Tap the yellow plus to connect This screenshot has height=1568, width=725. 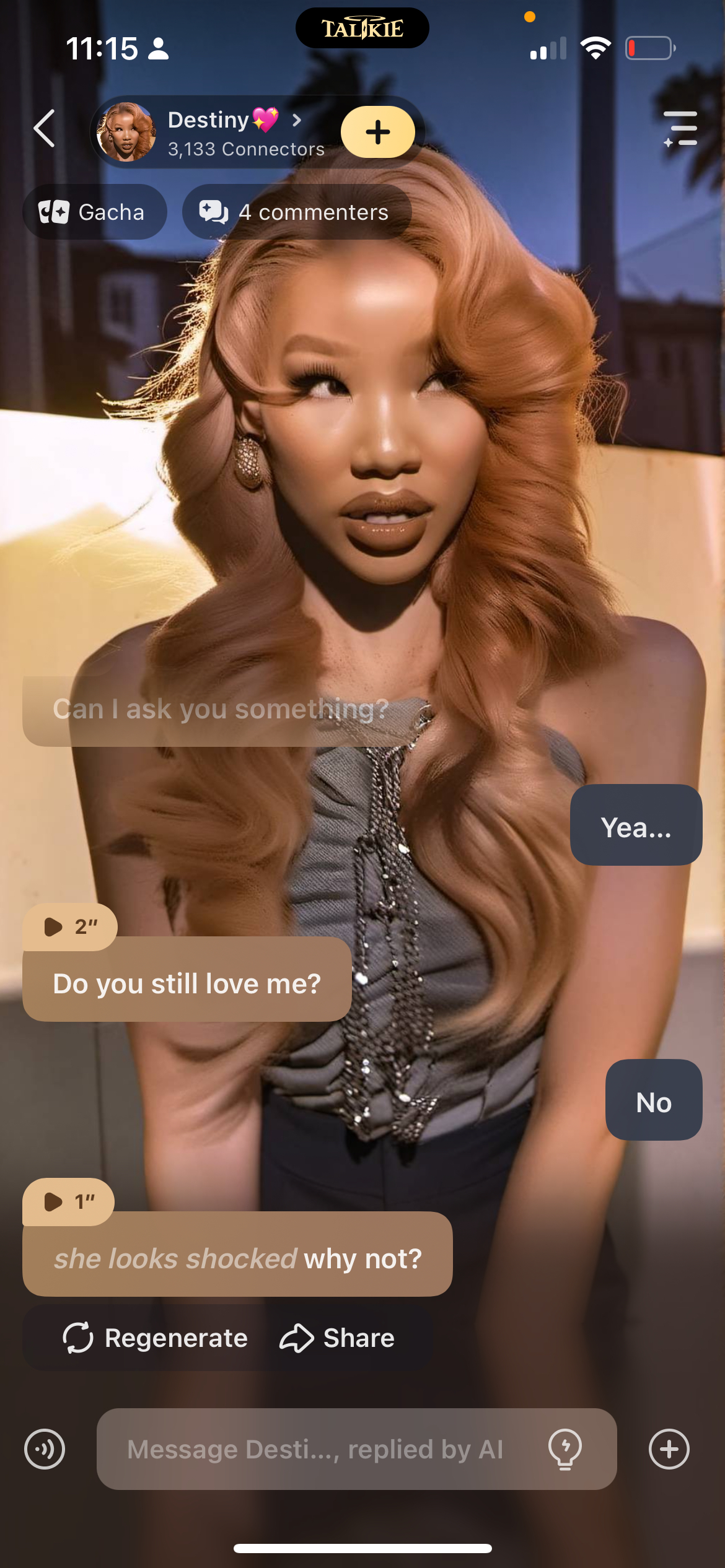tap(377, 132)
